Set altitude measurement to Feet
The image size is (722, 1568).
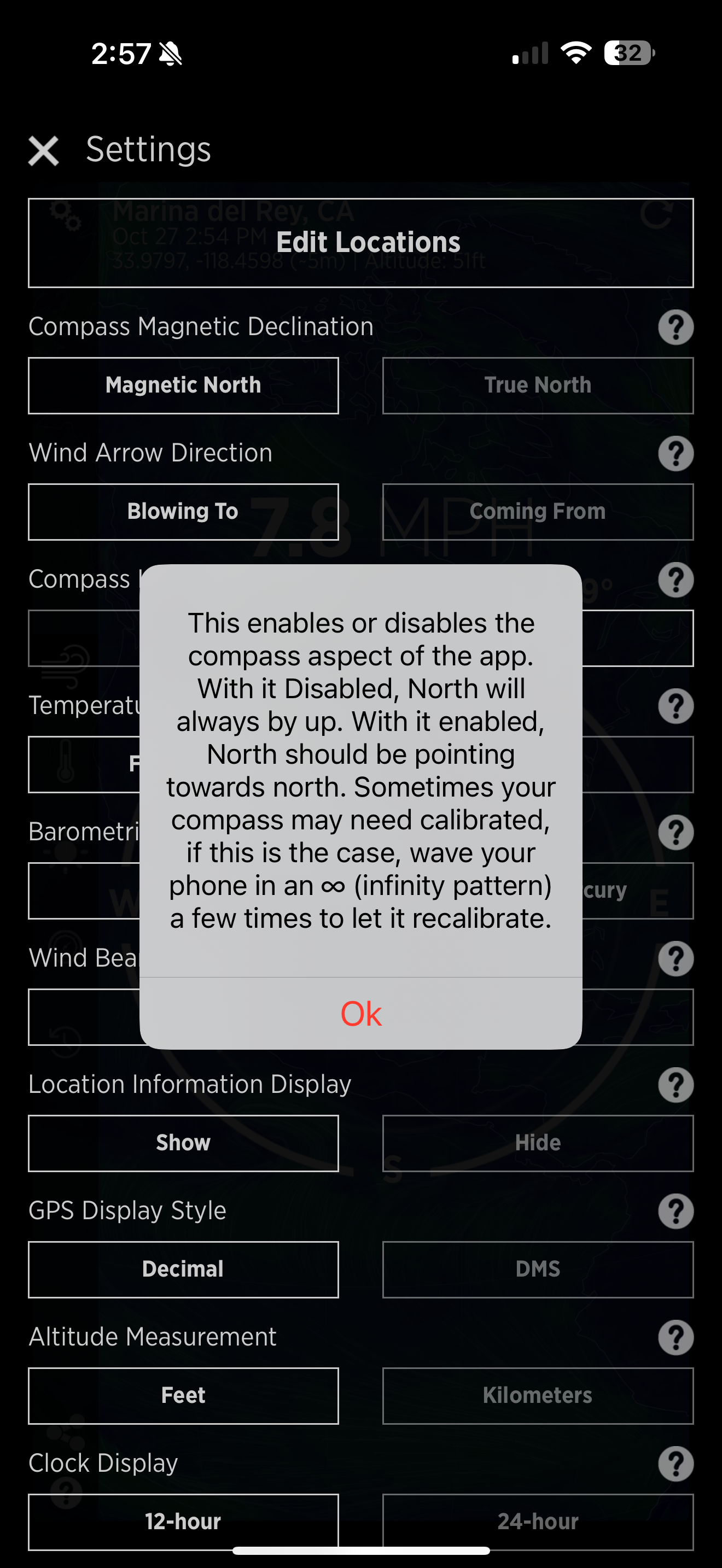click(x=183, y=1395)
